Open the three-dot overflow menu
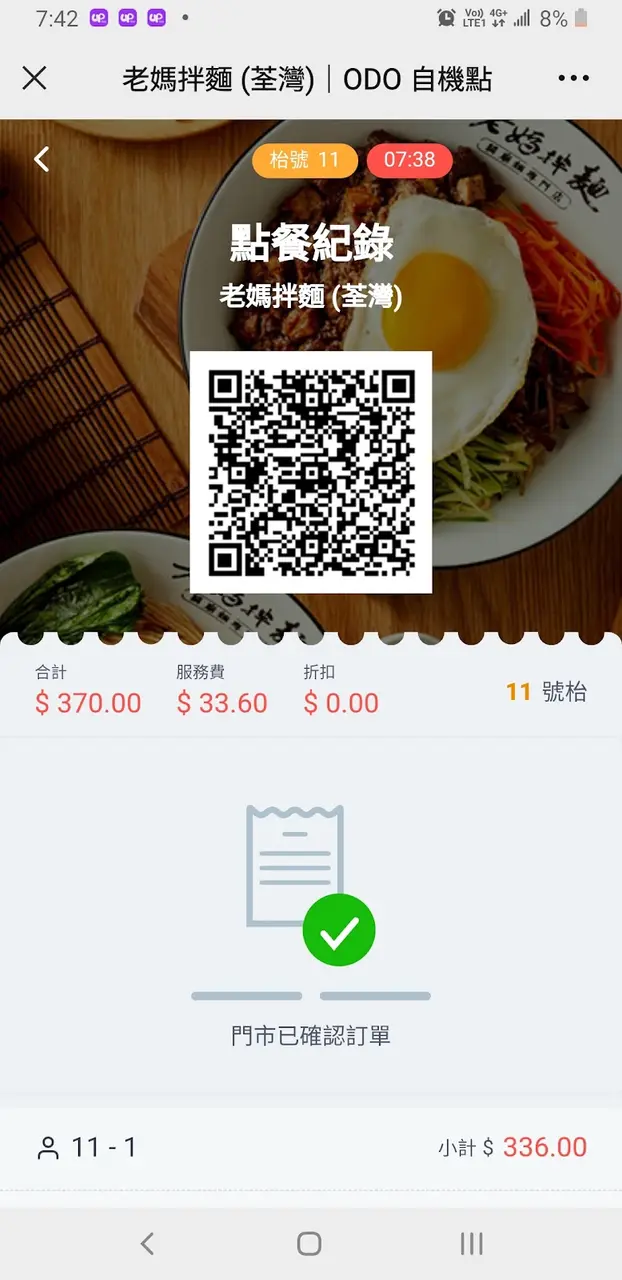Viewport: 622px width, 1280px height. [x=573, y=78]
